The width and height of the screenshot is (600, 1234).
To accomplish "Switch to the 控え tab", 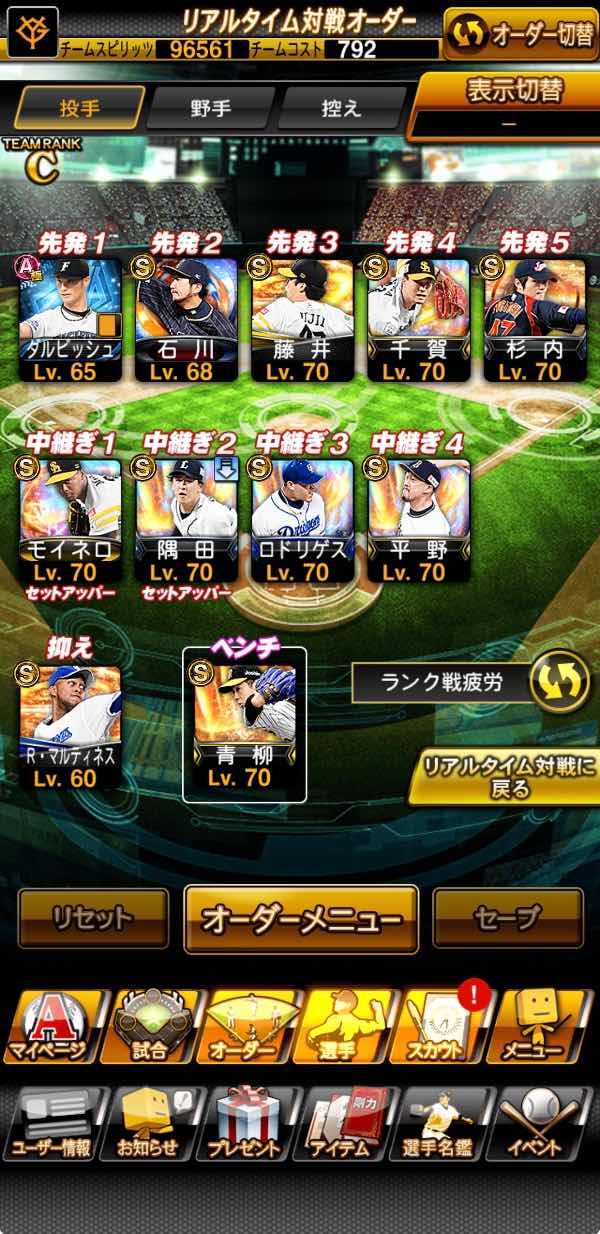I will (x=342, y=109).
